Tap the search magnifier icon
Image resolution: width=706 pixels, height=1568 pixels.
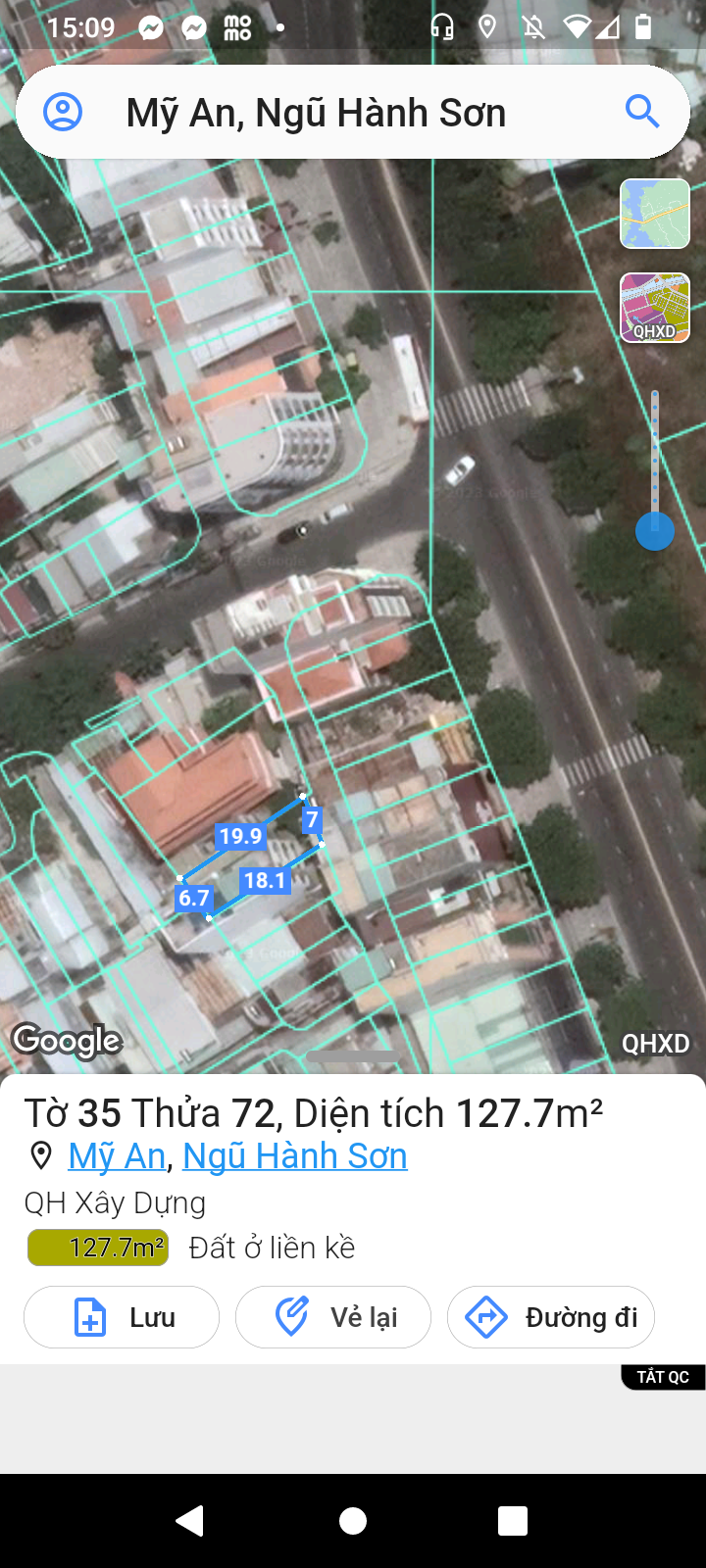(x=642, y=113)
